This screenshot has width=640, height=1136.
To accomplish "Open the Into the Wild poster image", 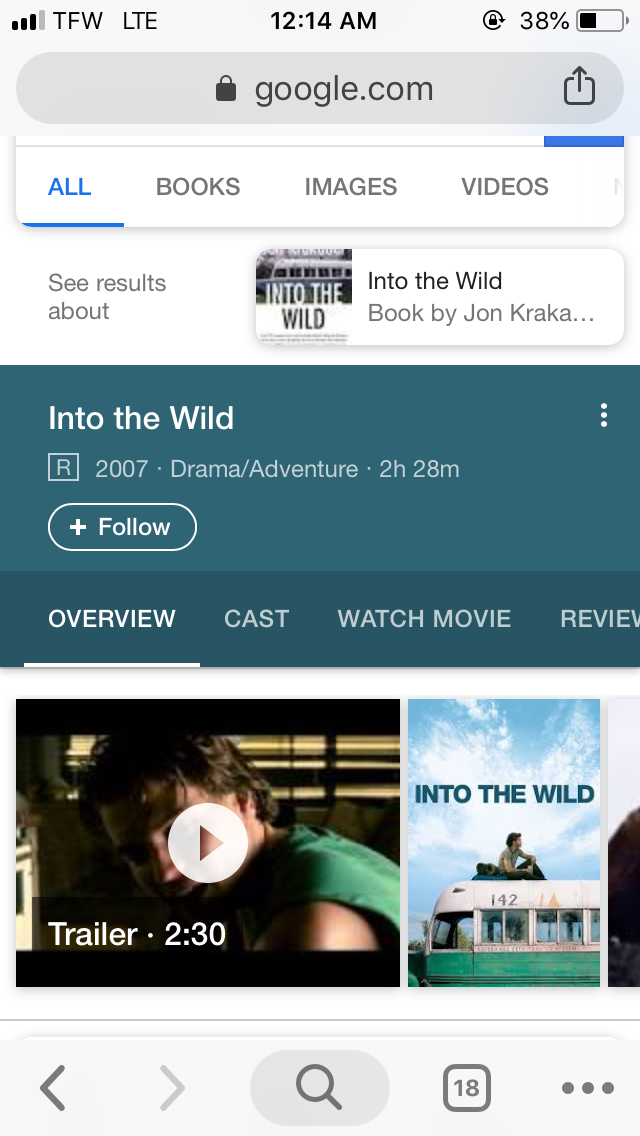I will (503, 843).
